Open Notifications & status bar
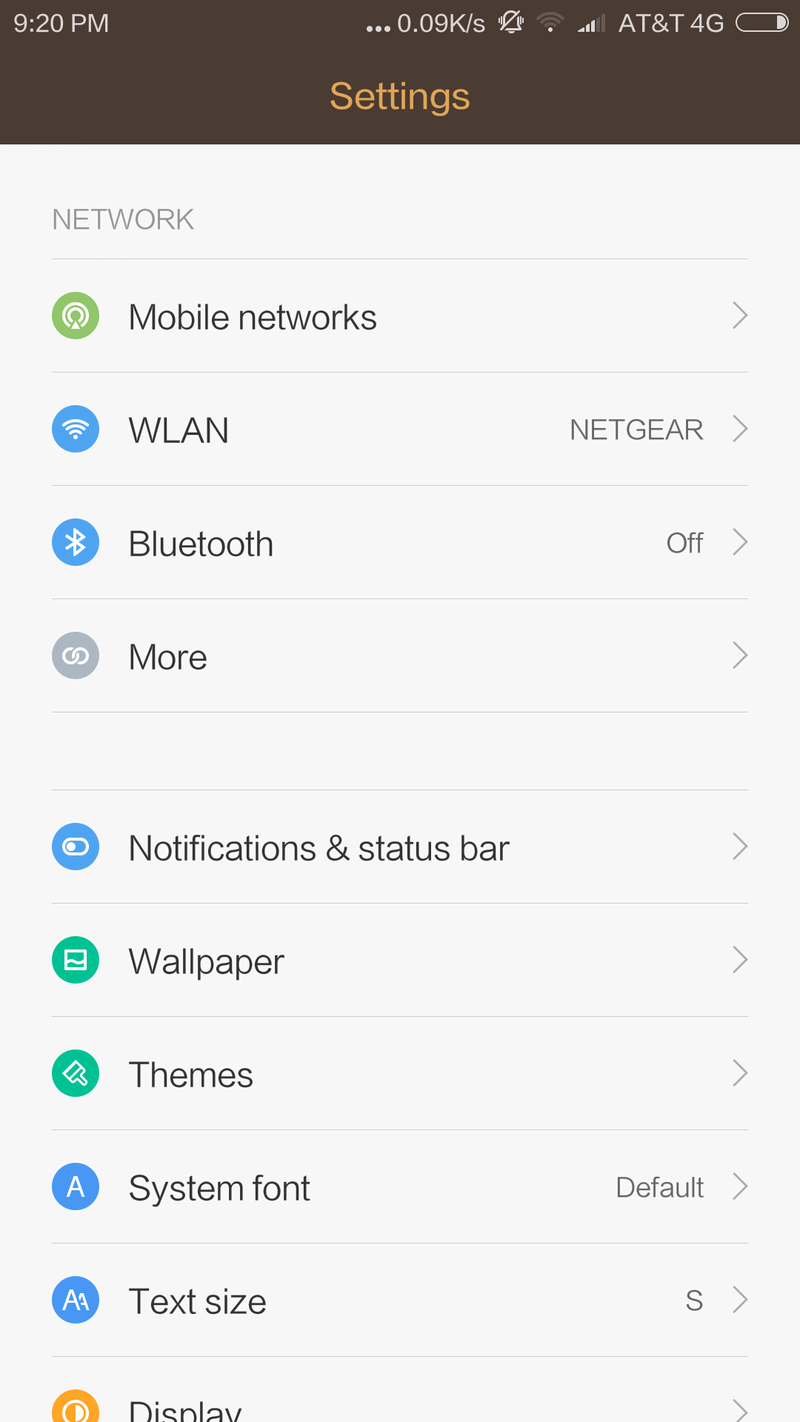The height and width of the screenshot is (1422, 800). click(400, 847)
